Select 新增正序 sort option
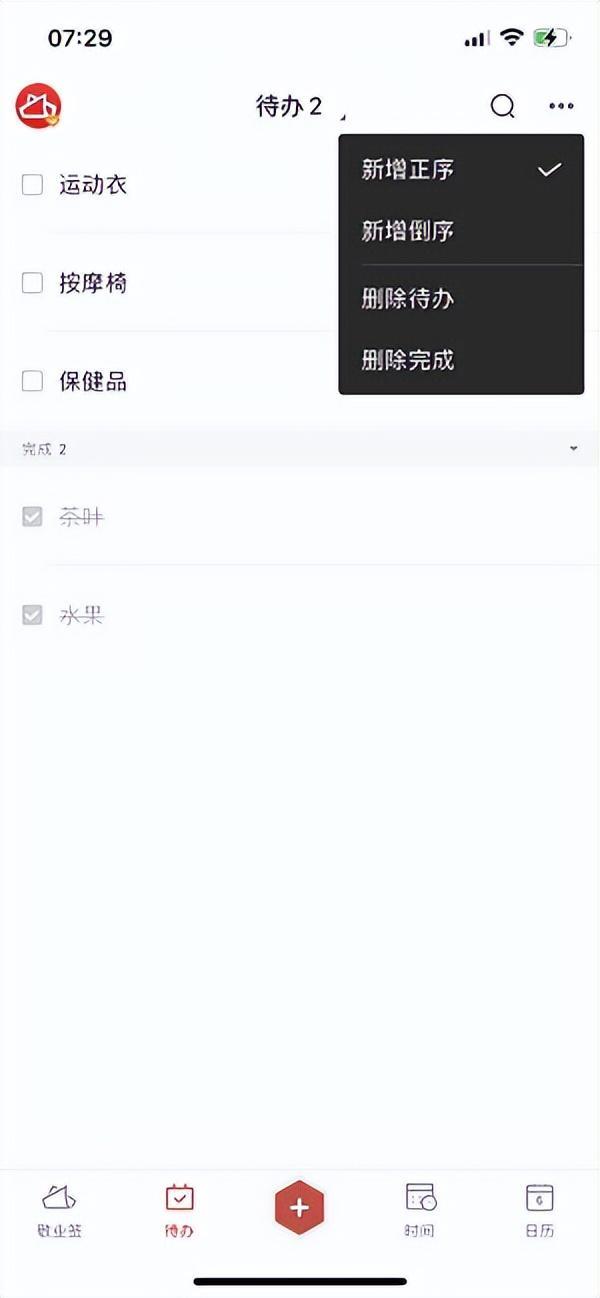This screenshot has width=600, height=1298. click(408, 170)
